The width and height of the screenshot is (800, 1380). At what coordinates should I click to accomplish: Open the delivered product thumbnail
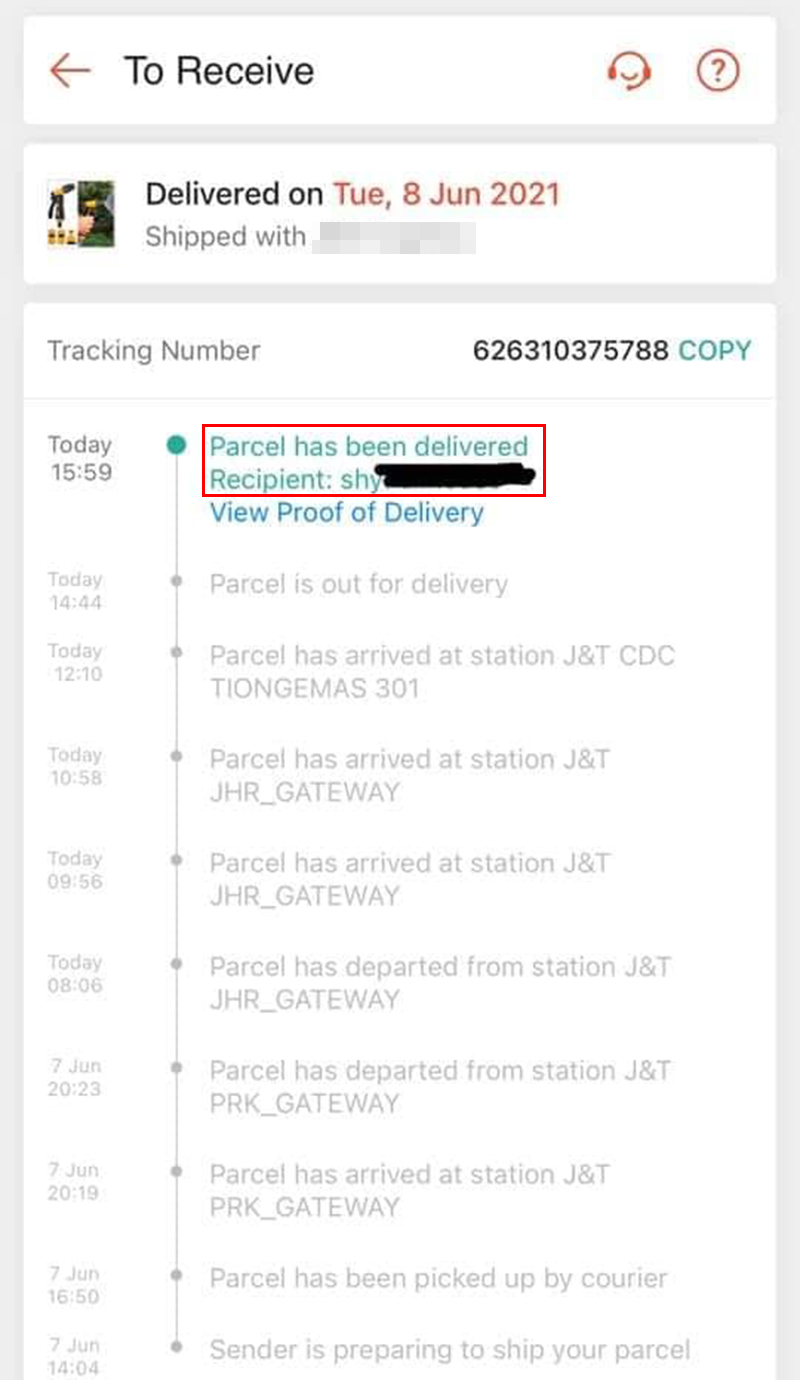point(81,213)
